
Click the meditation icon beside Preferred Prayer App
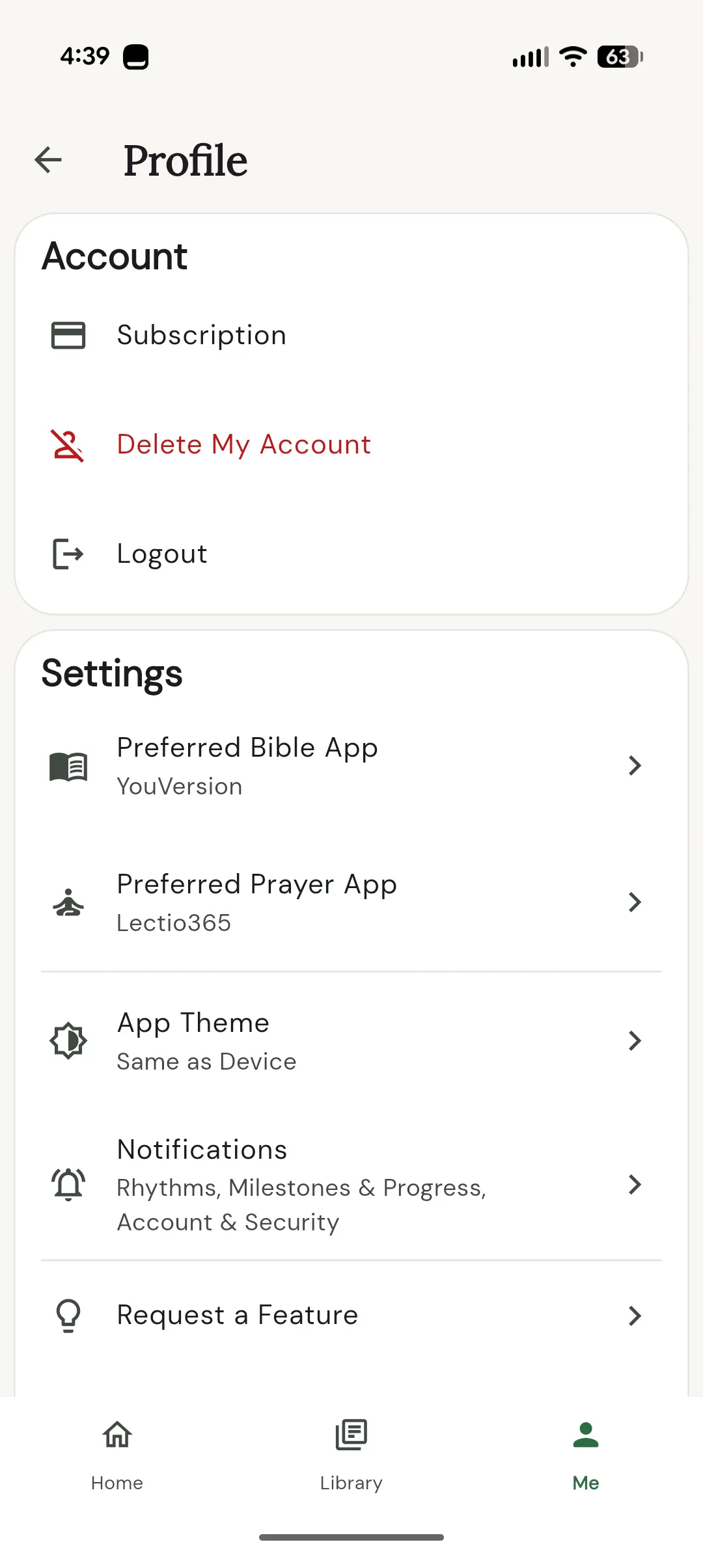point(68,902)
